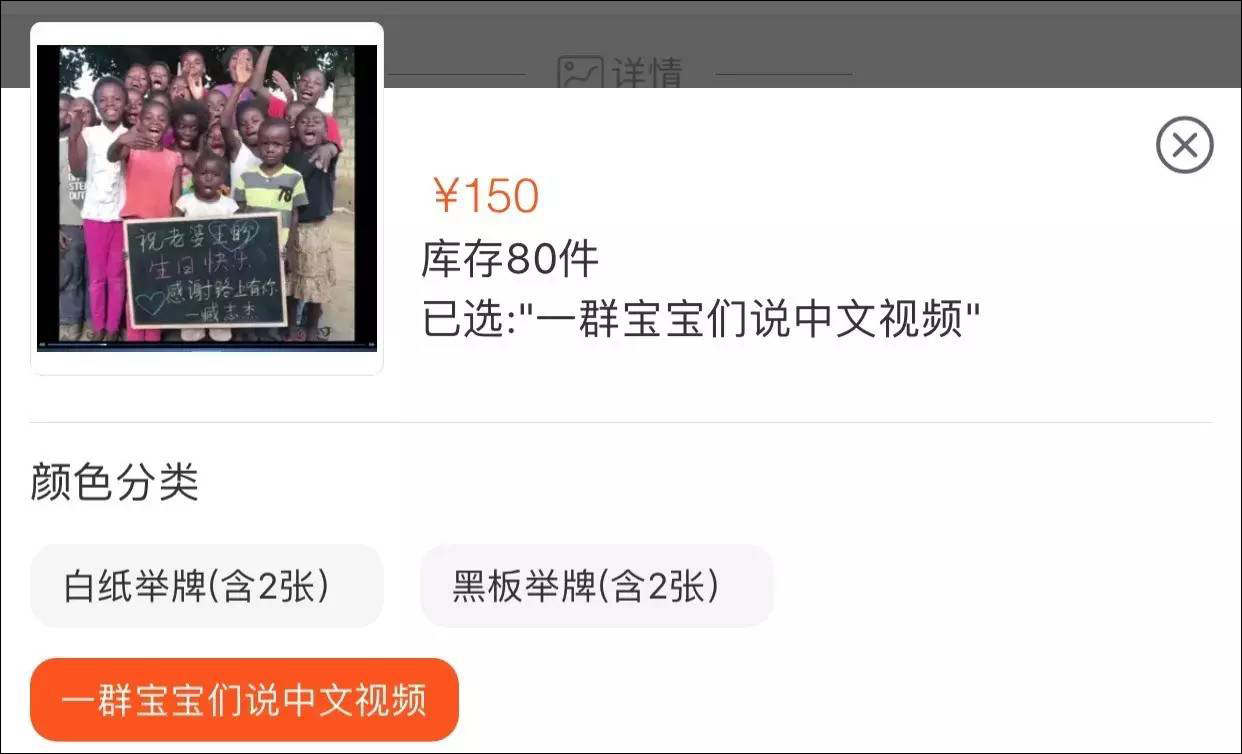1242x754 pixels.
Task: Open the product image thumbnail
Action: point(207,198)
